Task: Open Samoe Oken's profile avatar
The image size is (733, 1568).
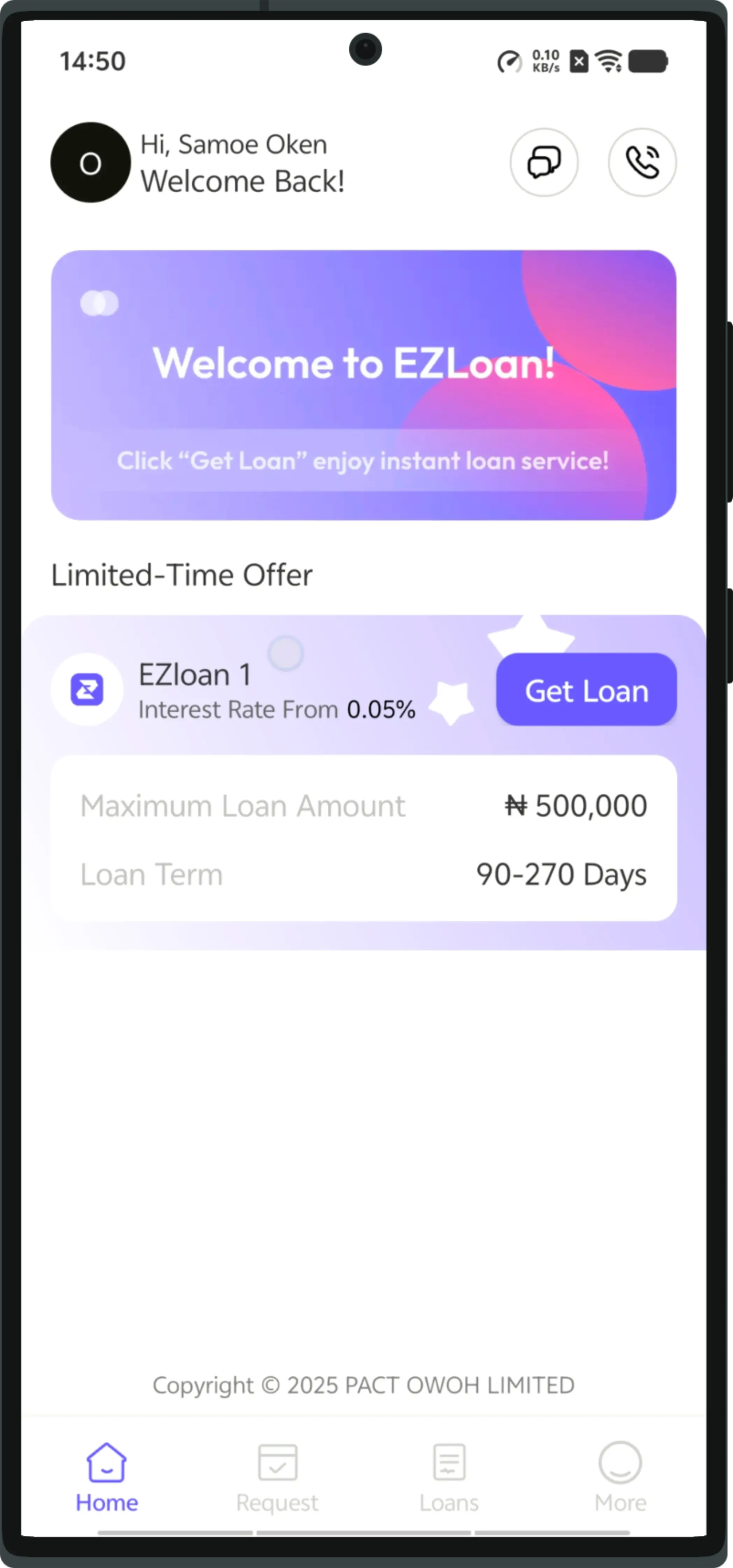Action: (90, 163)
